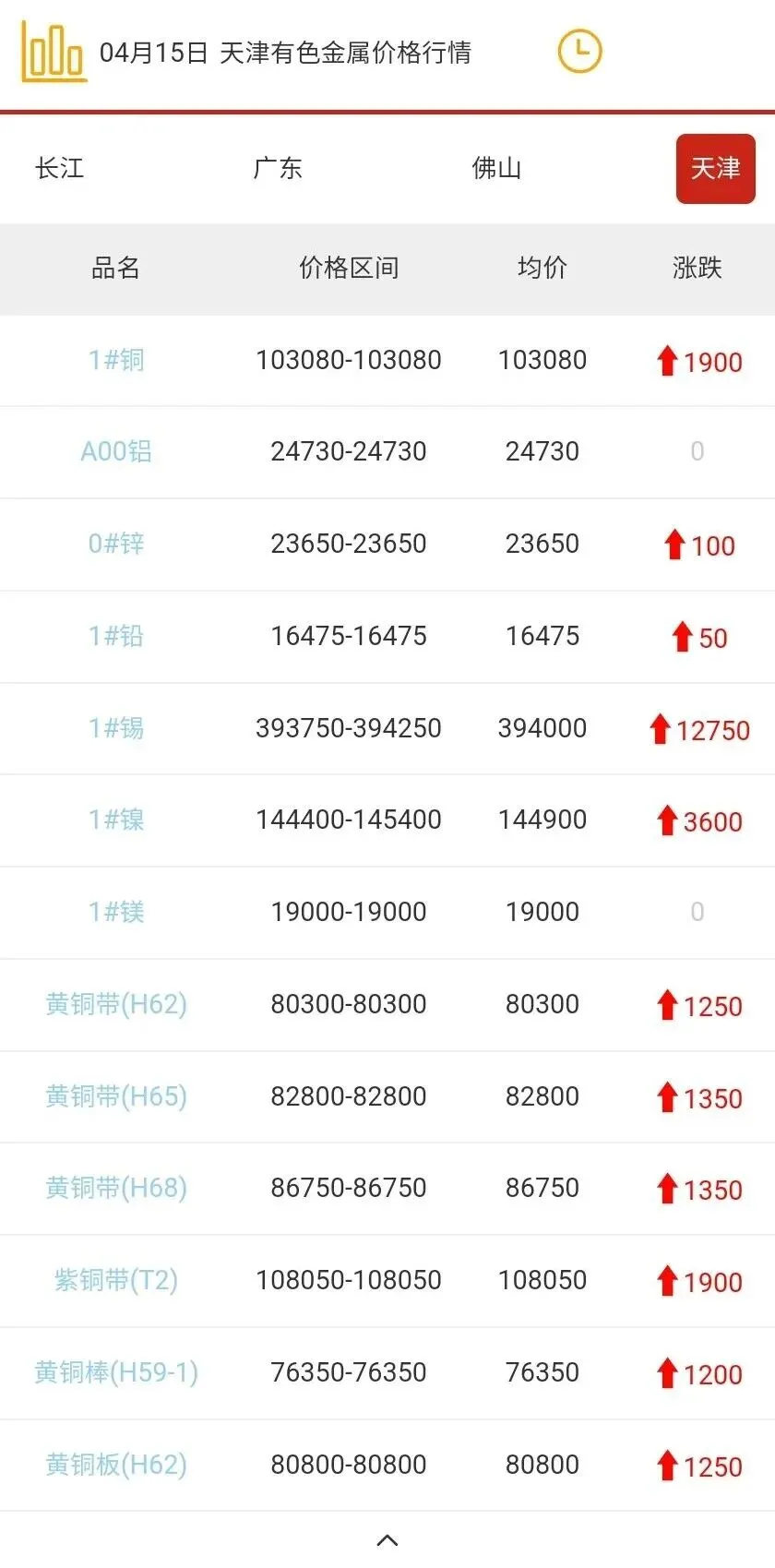Open the 0#锌 item link
Image resolution: width=775 pixels, height=1568 pixels.
click(x=116, y=544)
